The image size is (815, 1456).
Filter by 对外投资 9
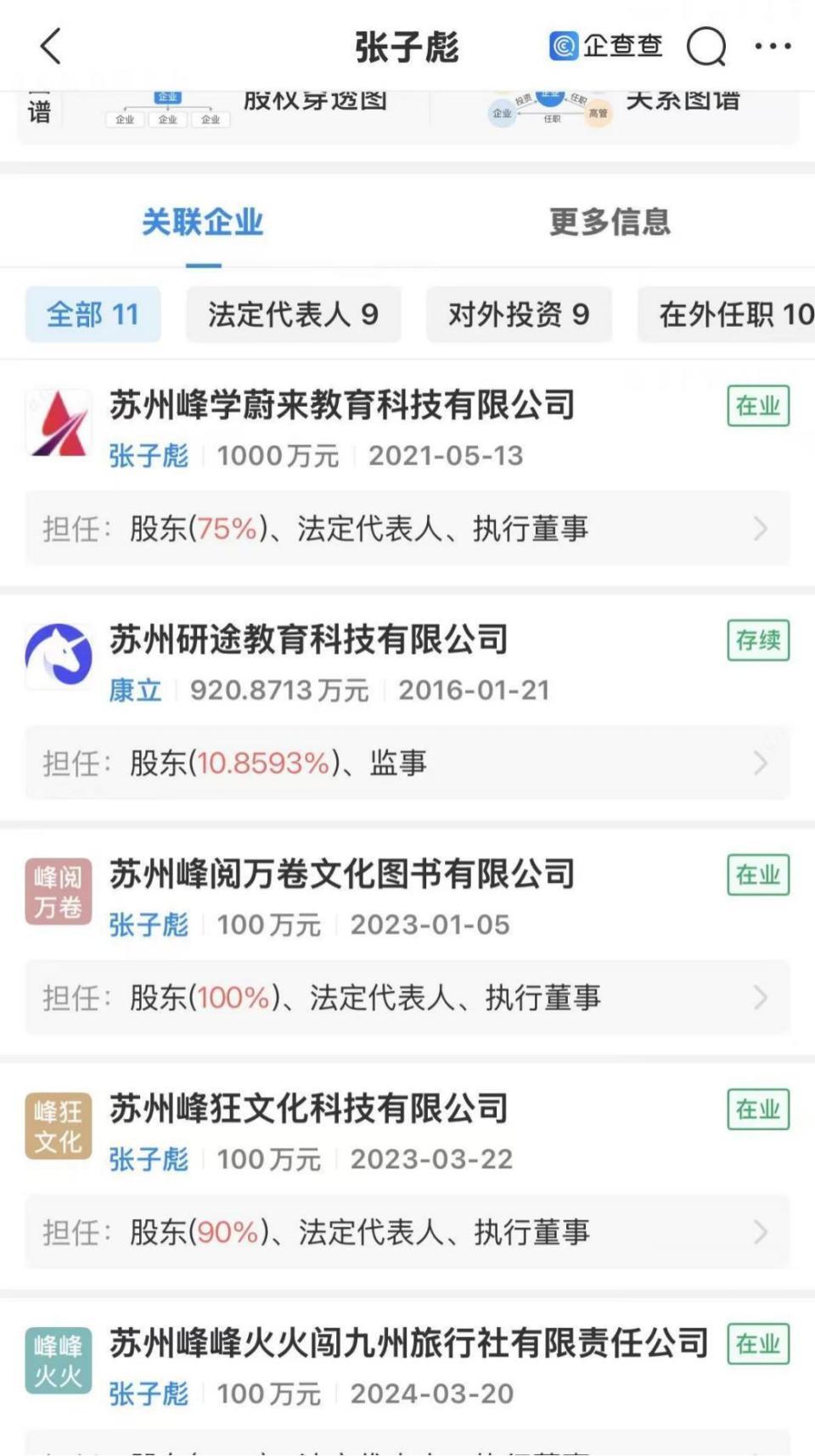(519, 314)
